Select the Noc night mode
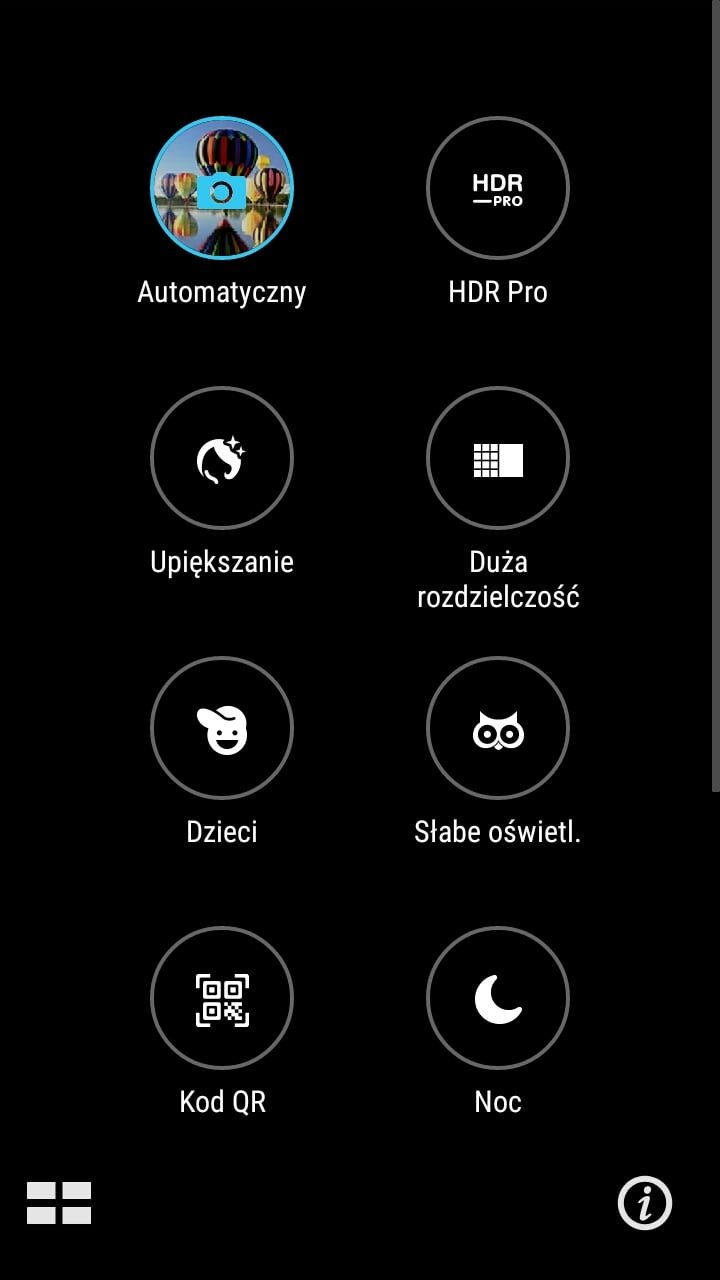This screenshot has height=1280, width=720. 498,998
